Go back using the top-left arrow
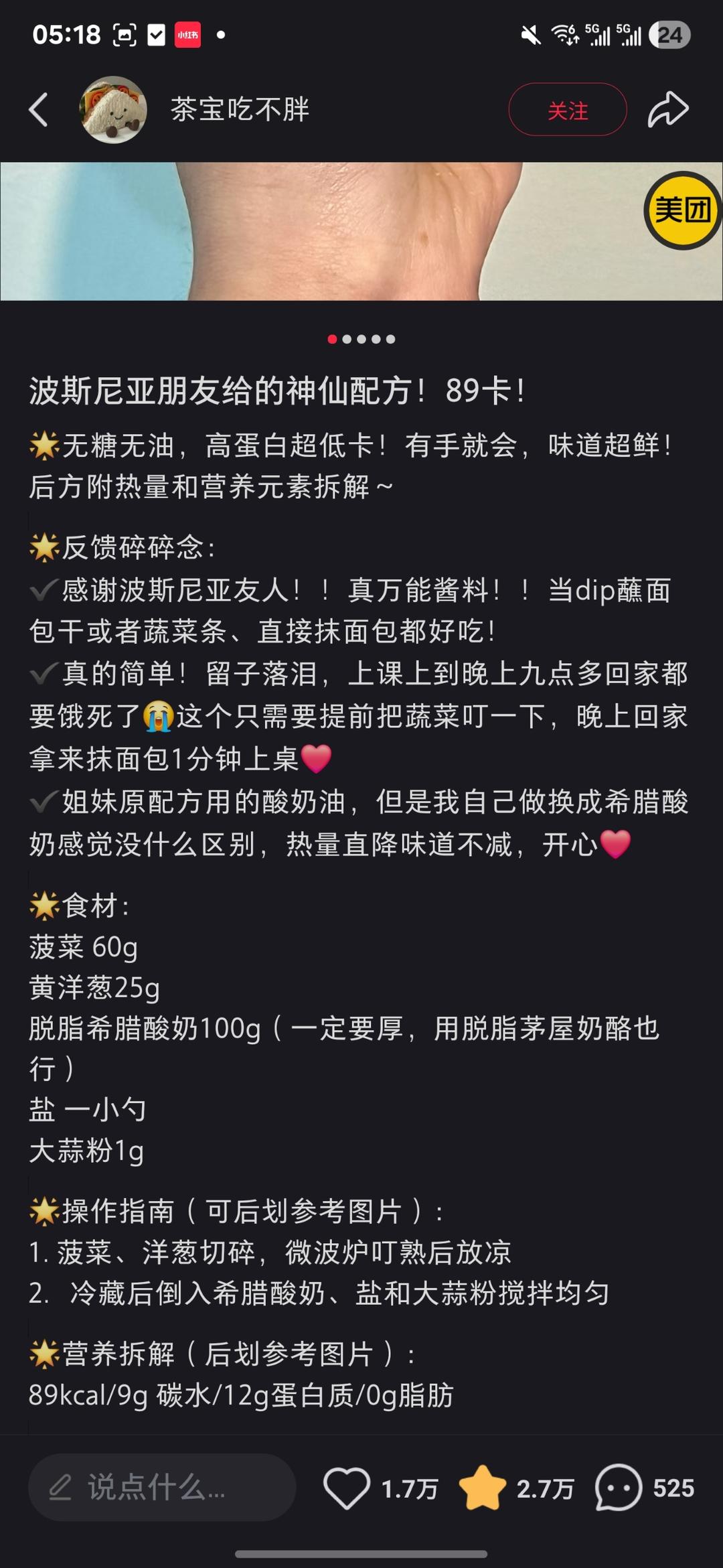 pyautogui.click(x=39, y=110)
